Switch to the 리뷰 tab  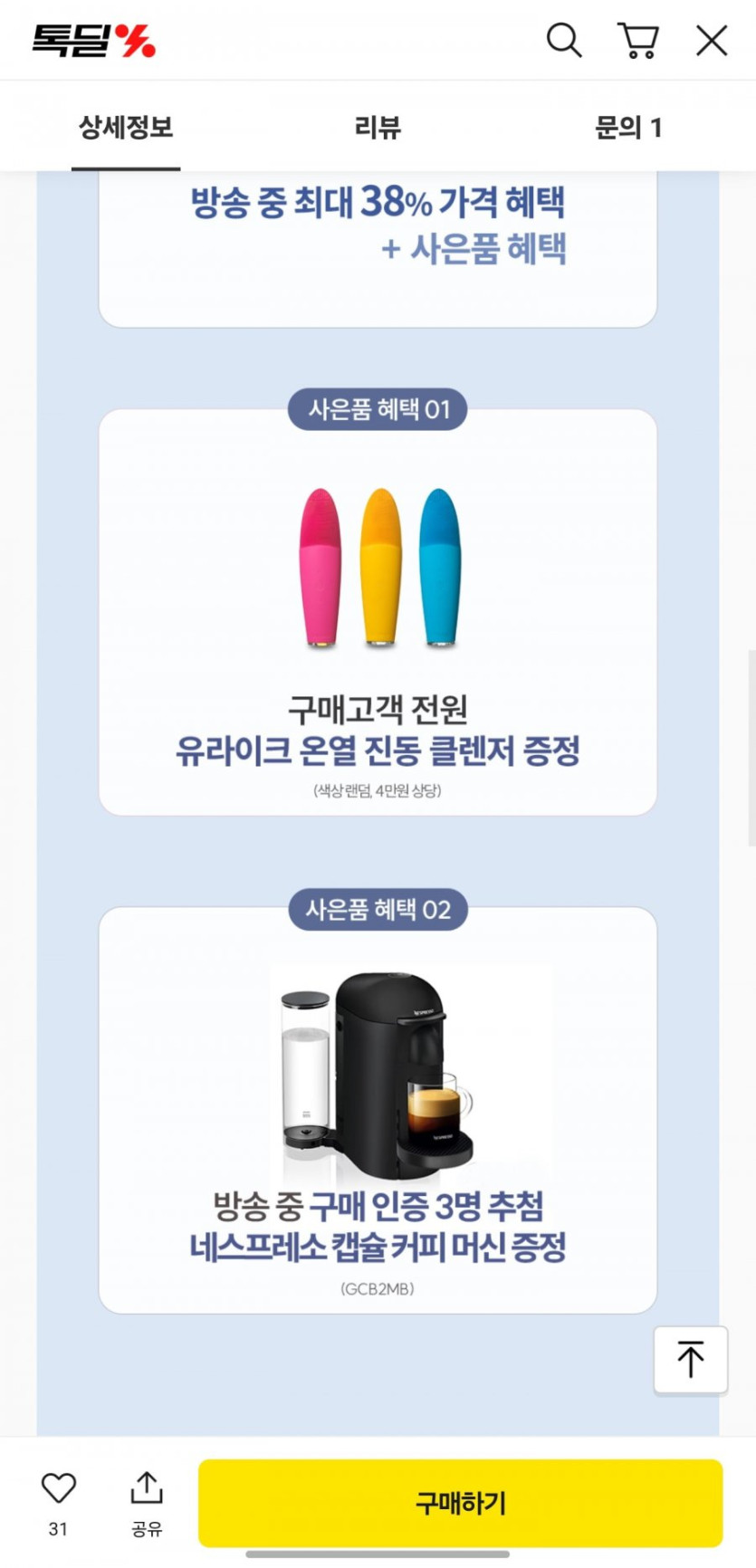[378, 128]
